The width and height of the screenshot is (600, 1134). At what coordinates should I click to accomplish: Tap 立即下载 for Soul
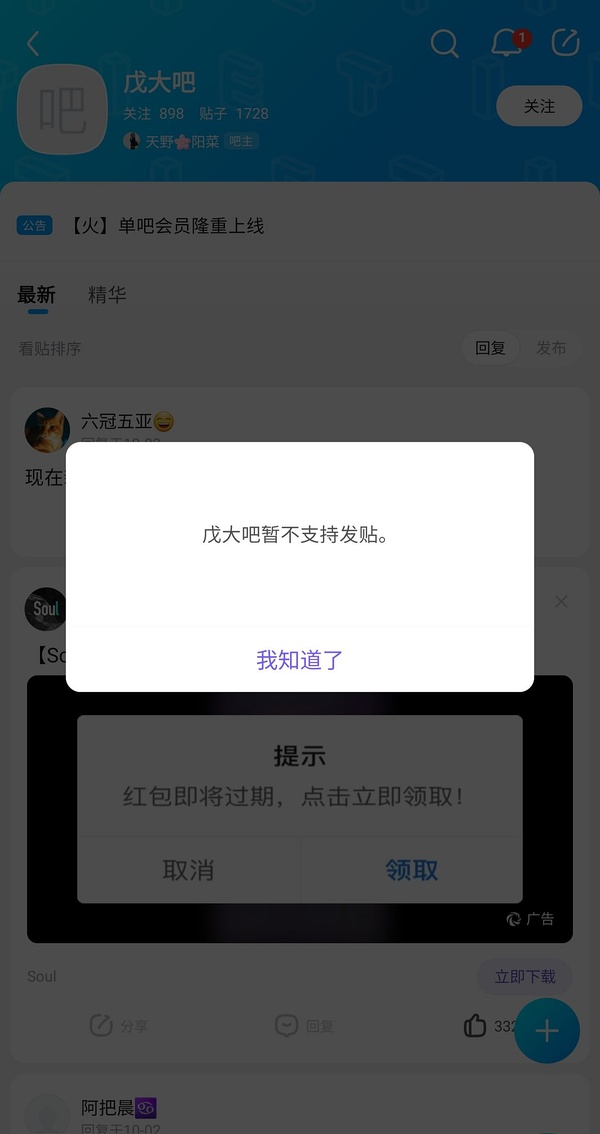pos(524,976)
